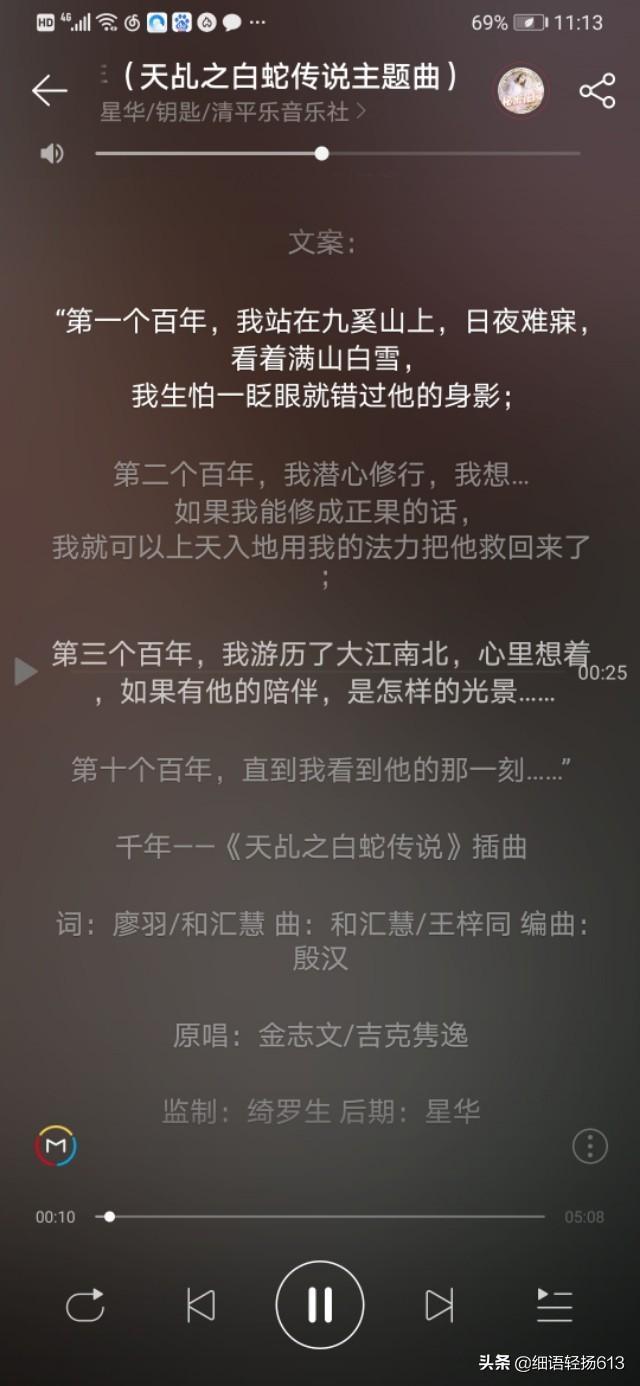The image size is (640, 1386).
Task: Seek along the playback progress bar
Action: [x=320, y=1217]
